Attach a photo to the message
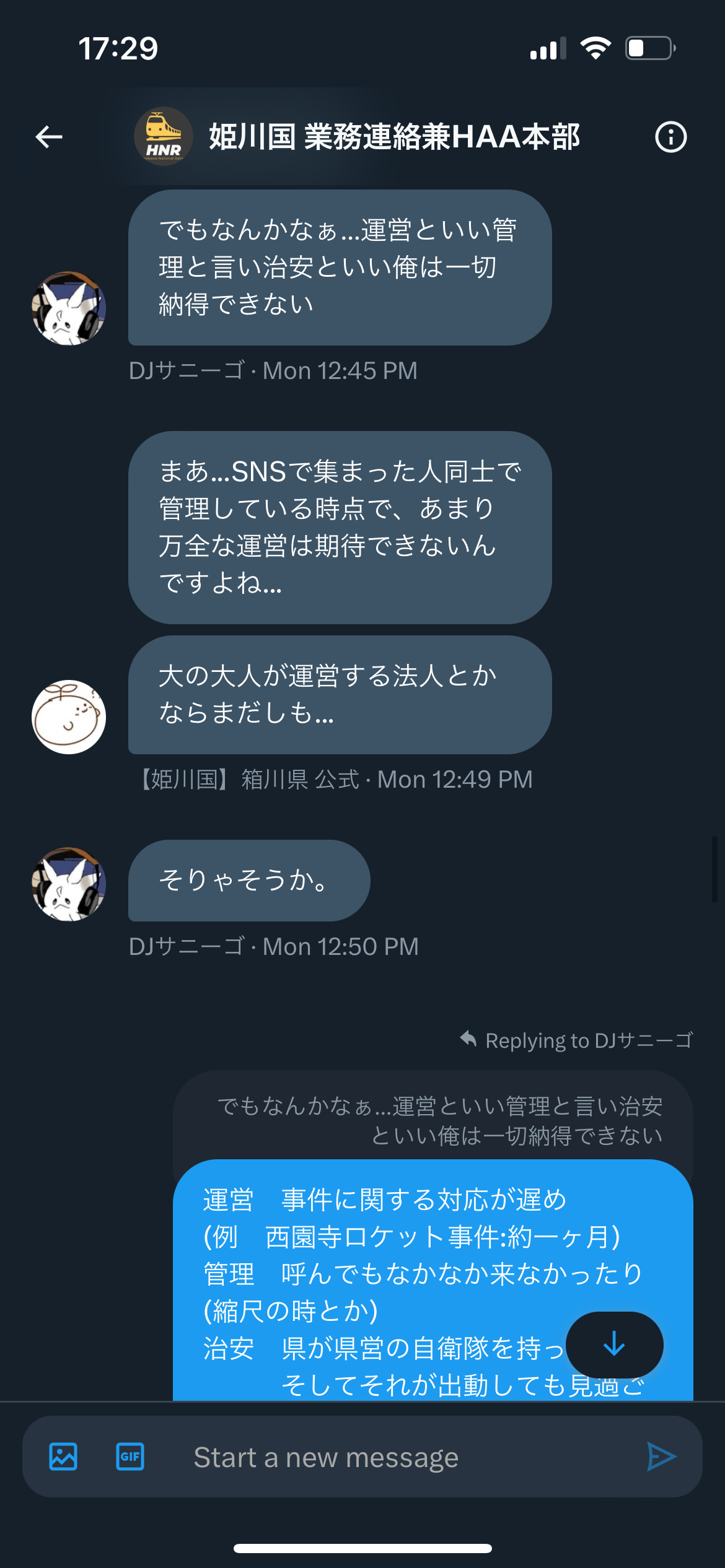 [x=63, y=1457]
